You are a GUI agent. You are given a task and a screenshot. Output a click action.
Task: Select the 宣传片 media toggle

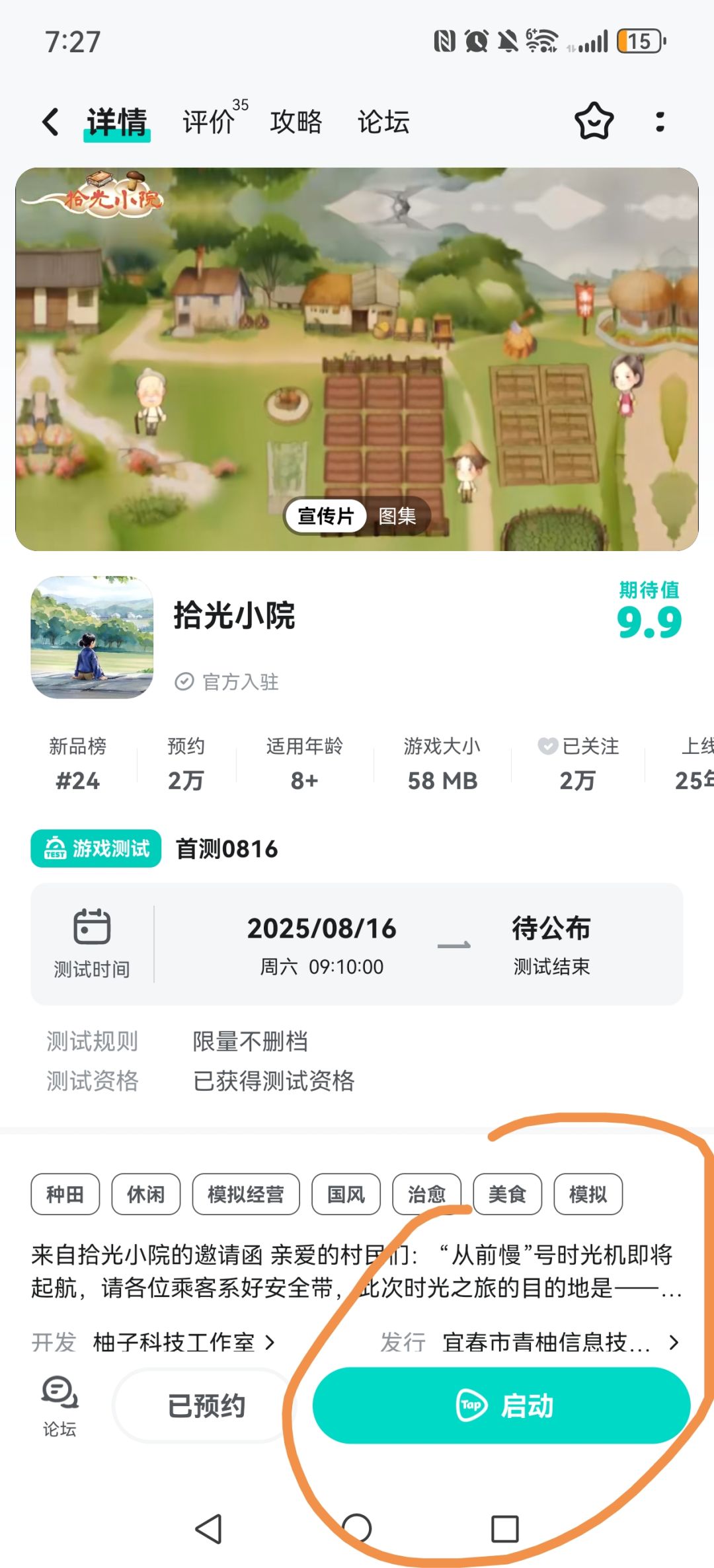point(326,516)
